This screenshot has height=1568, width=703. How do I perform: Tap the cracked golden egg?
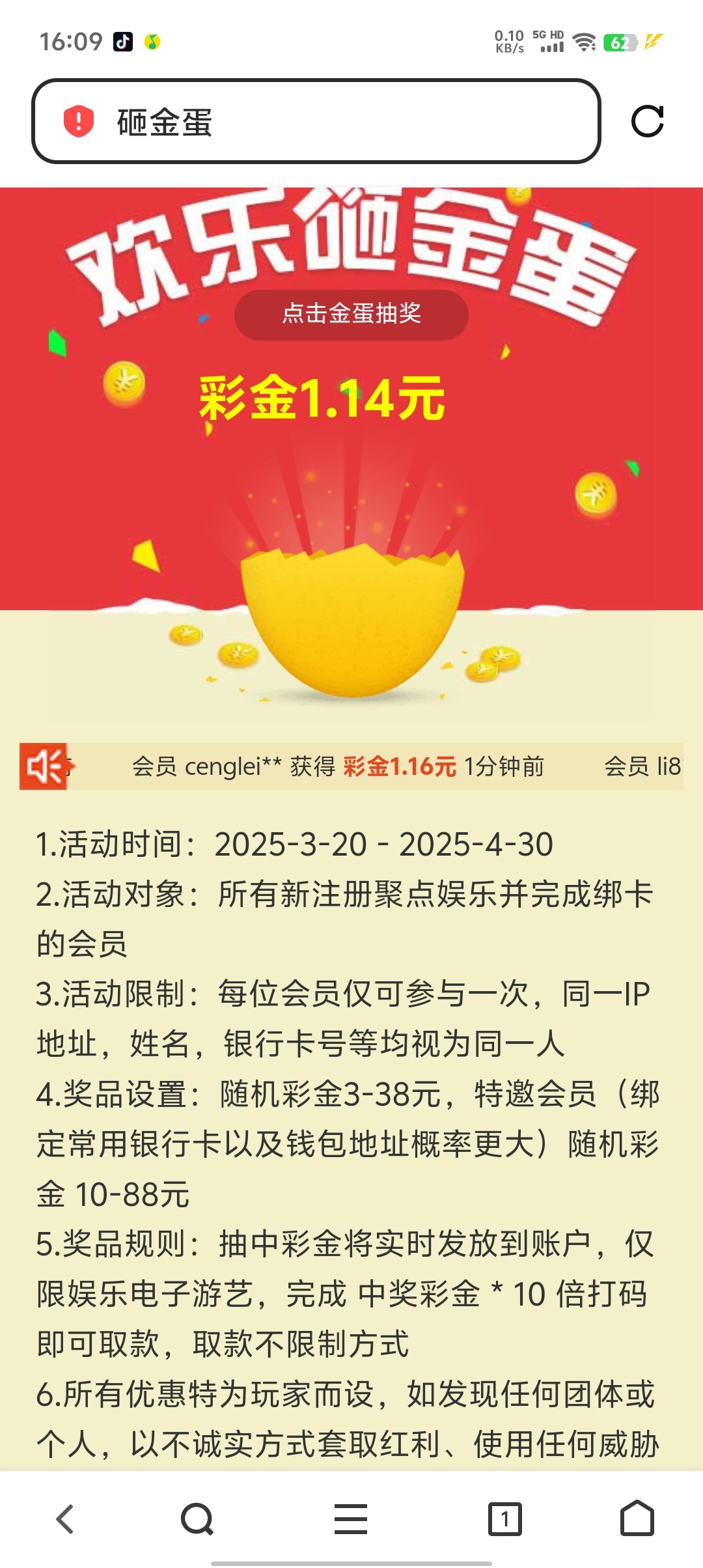[353, 622]
